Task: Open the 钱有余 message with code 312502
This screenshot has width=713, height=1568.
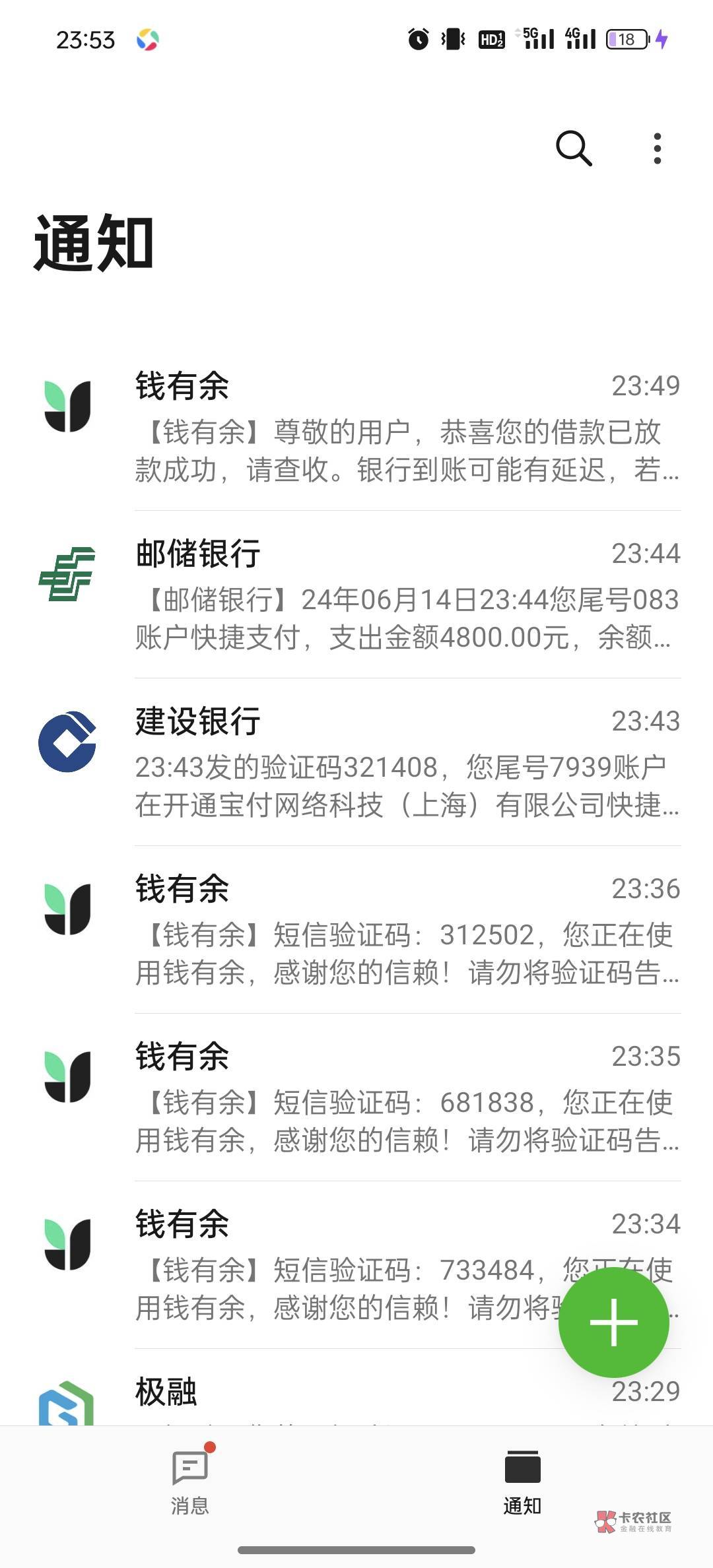Action: point(356,929)
